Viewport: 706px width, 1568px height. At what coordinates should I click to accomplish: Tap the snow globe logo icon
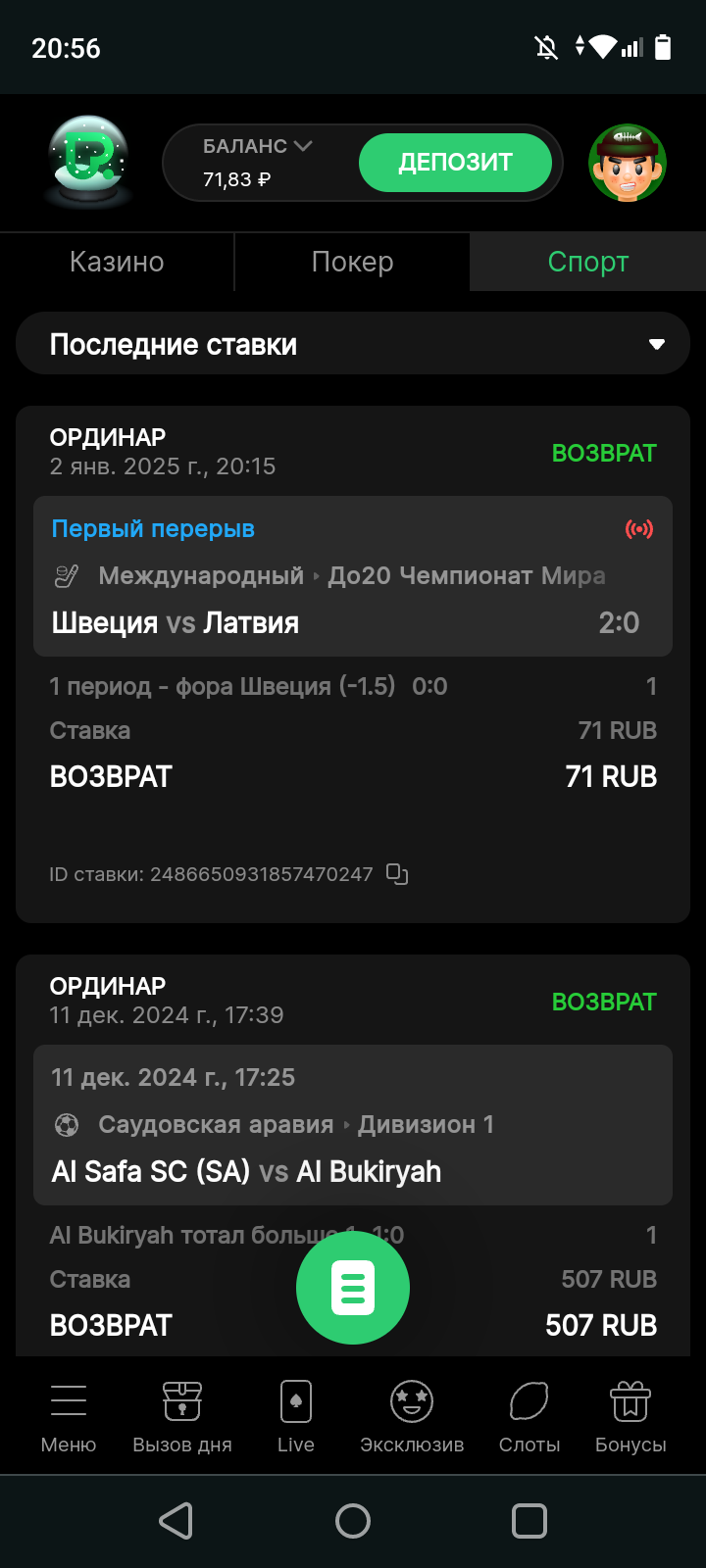(x=88, y=162)
